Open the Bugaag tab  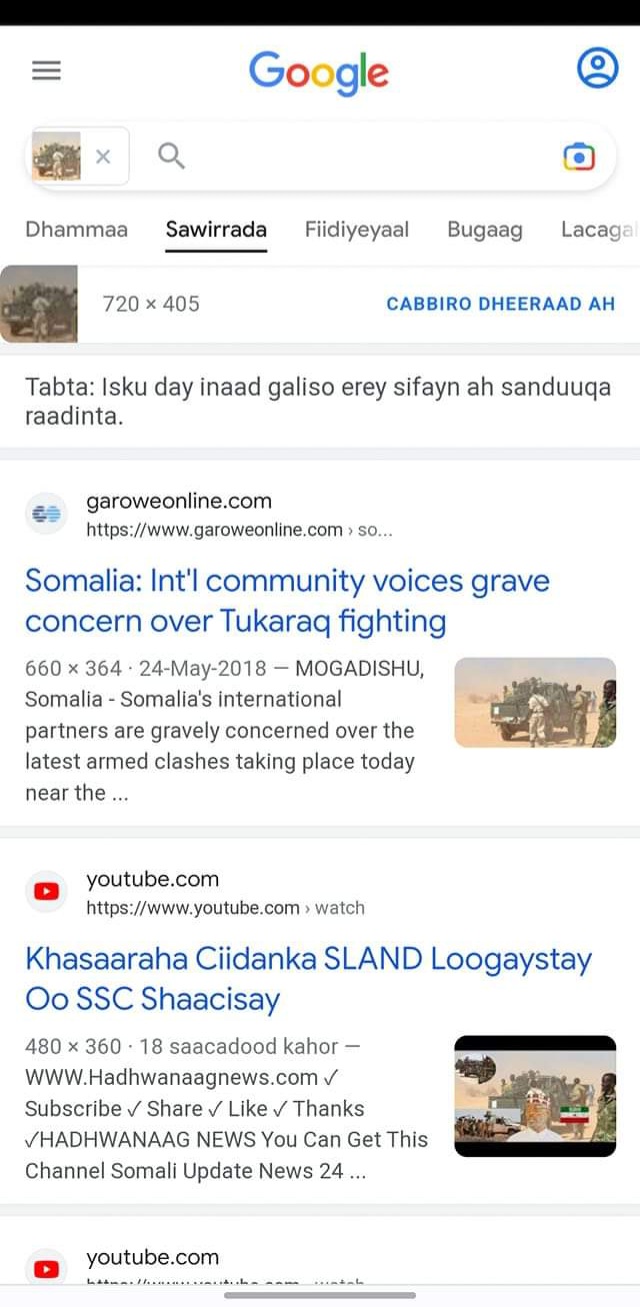click(484, 230)
